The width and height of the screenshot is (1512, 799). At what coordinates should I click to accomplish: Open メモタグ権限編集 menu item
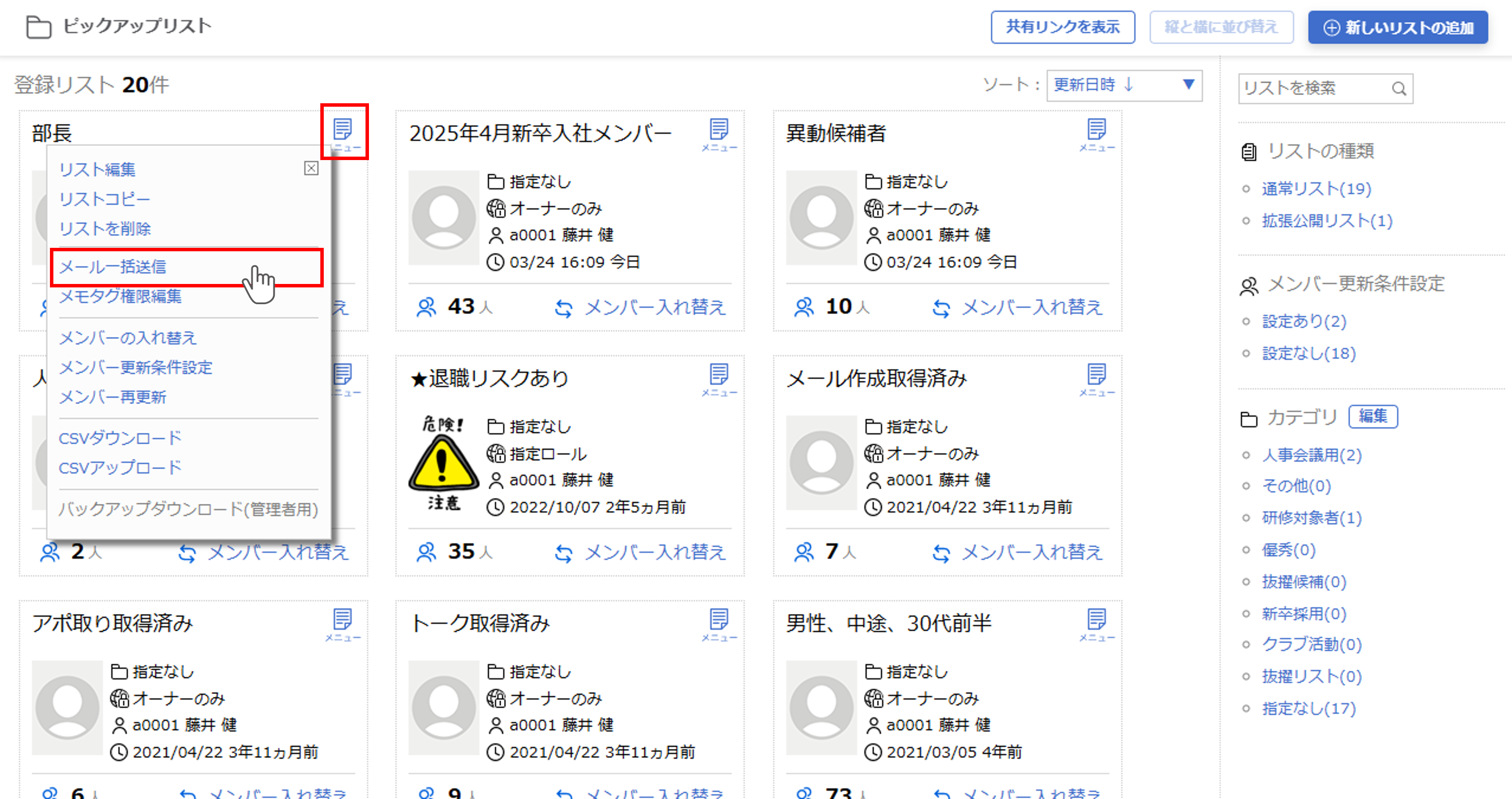coord(120,296)
